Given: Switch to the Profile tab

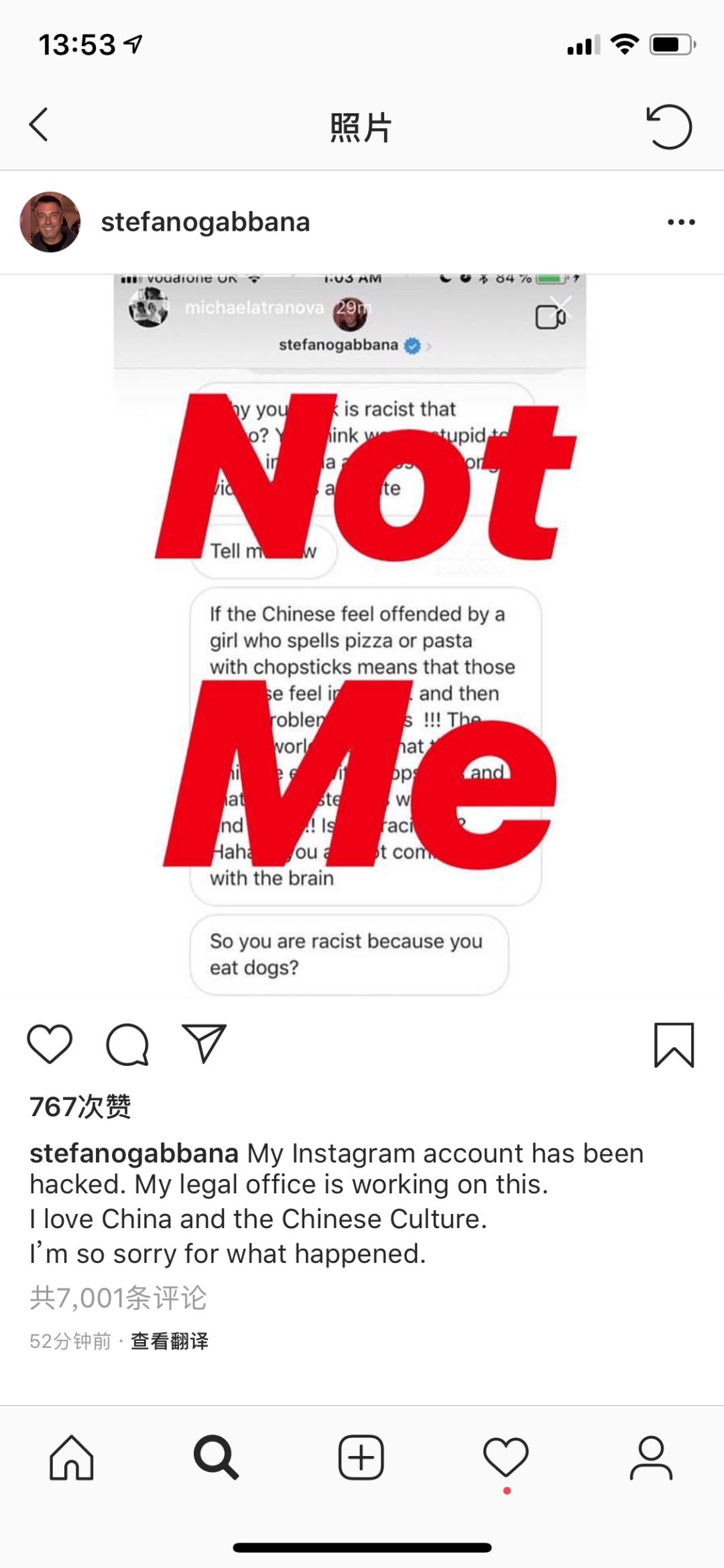Looking at the screenshot, I should [651, 1457].
